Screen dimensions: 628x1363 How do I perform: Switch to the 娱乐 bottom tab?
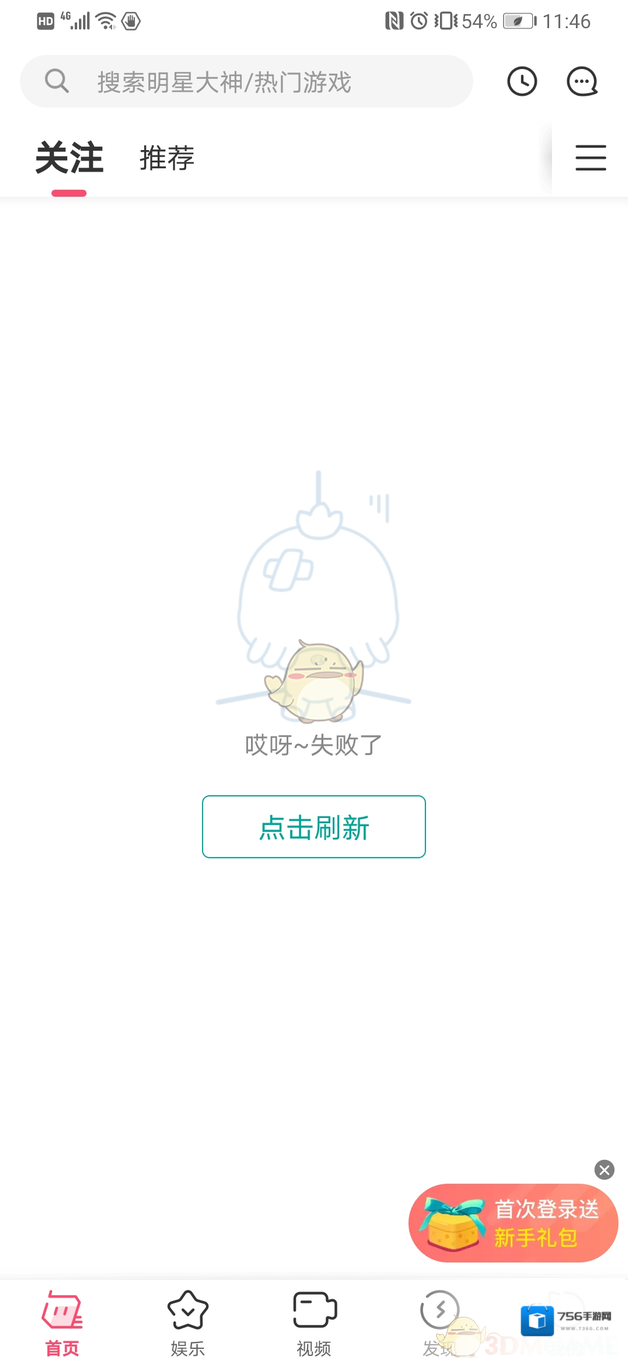(x=187, y=1323)
